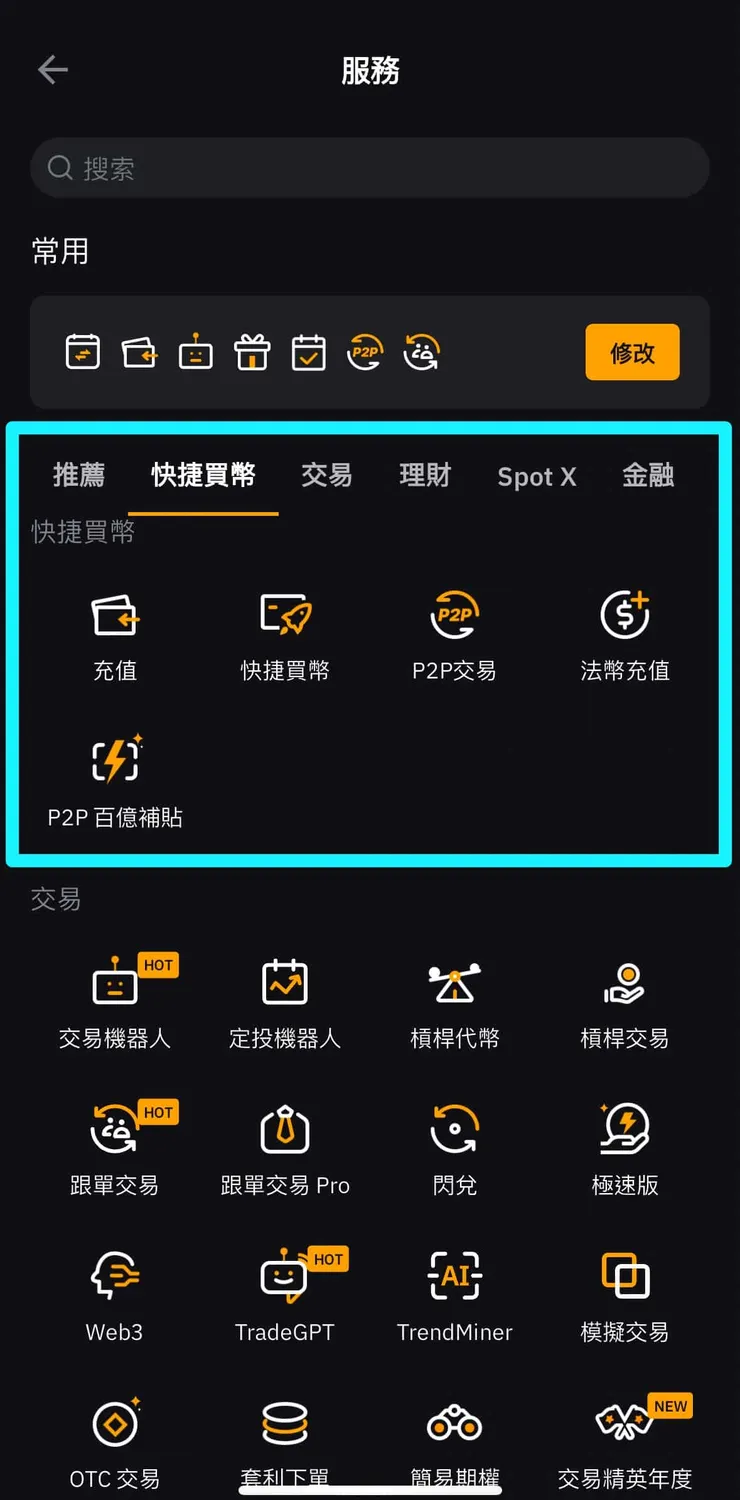This screenshot has width=740, height=1500.
Task: Open P2P交易 service icon
Action: point(454,615)
